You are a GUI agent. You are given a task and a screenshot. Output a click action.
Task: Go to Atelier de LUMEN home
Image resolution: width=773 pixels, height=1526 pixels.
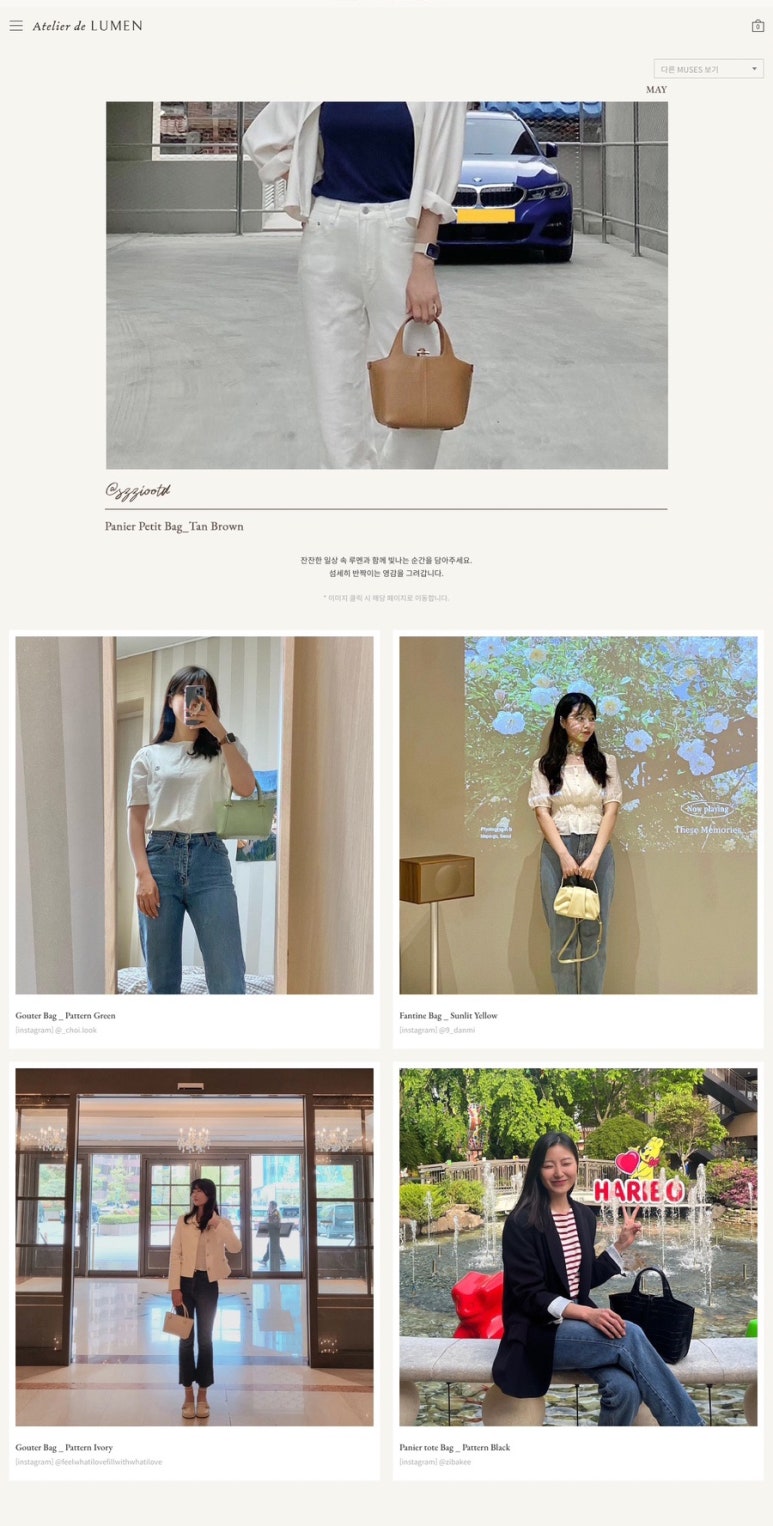(87, 26)
